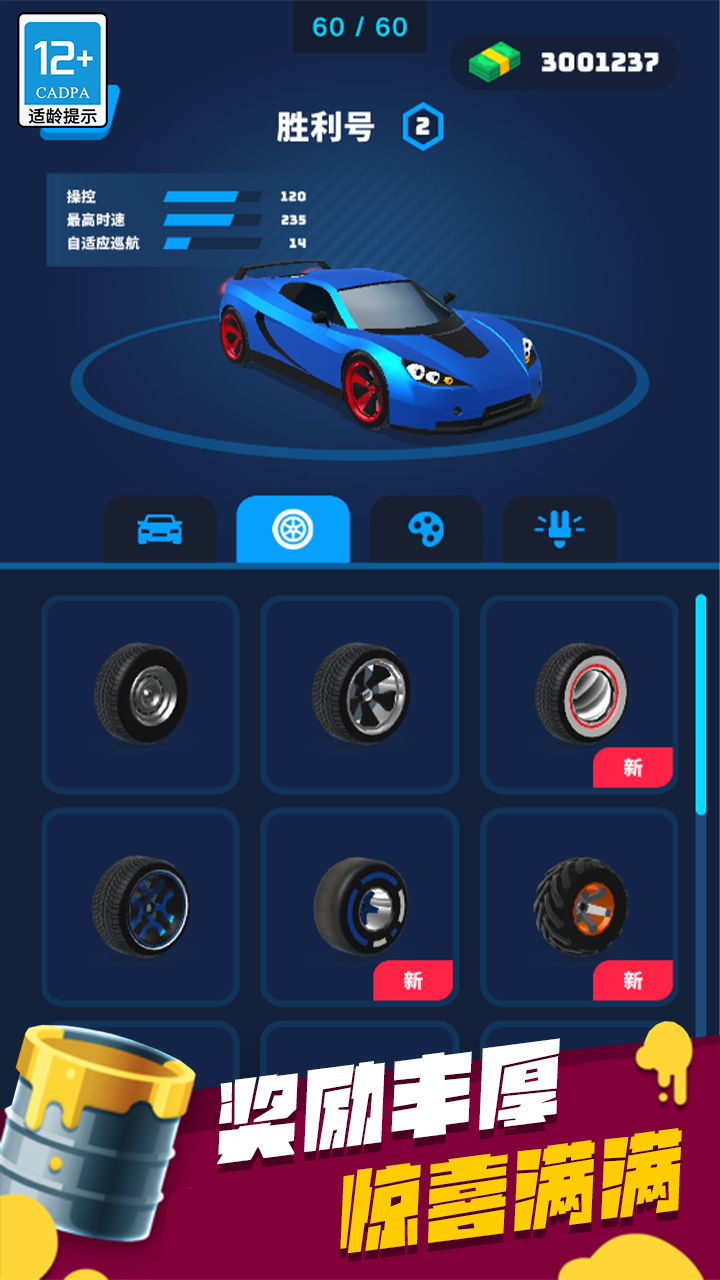
Task: Pick the chrome five-spoke wheel
Action: pyautogui.click(x=360, y=694)
